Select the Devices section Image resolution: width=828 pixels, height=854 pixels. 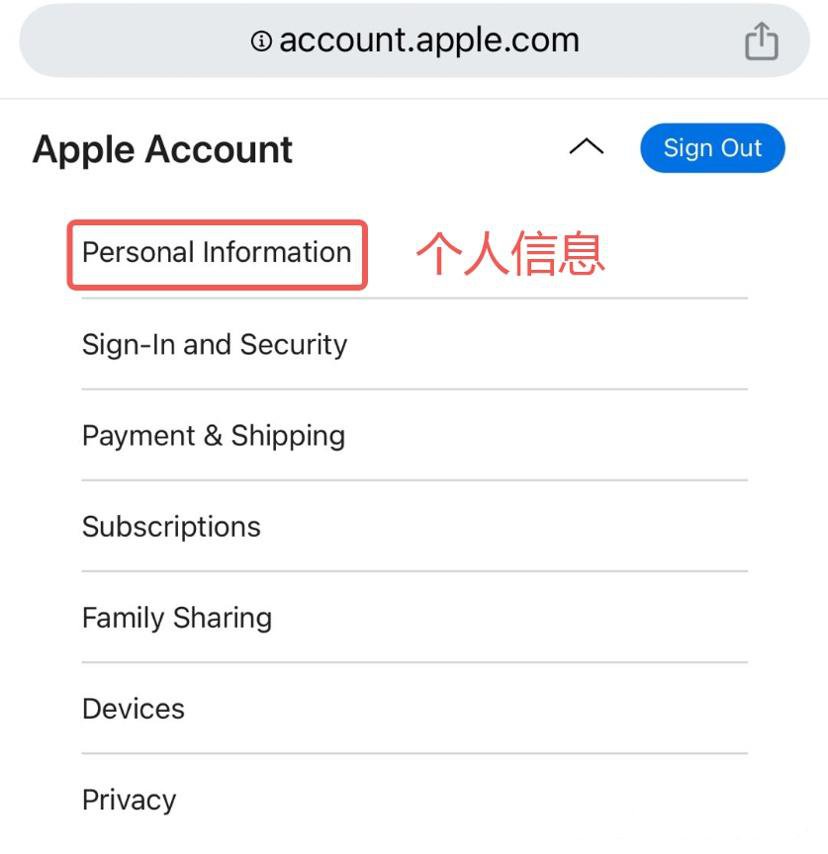pyautogui.click(x=133, y=709)
